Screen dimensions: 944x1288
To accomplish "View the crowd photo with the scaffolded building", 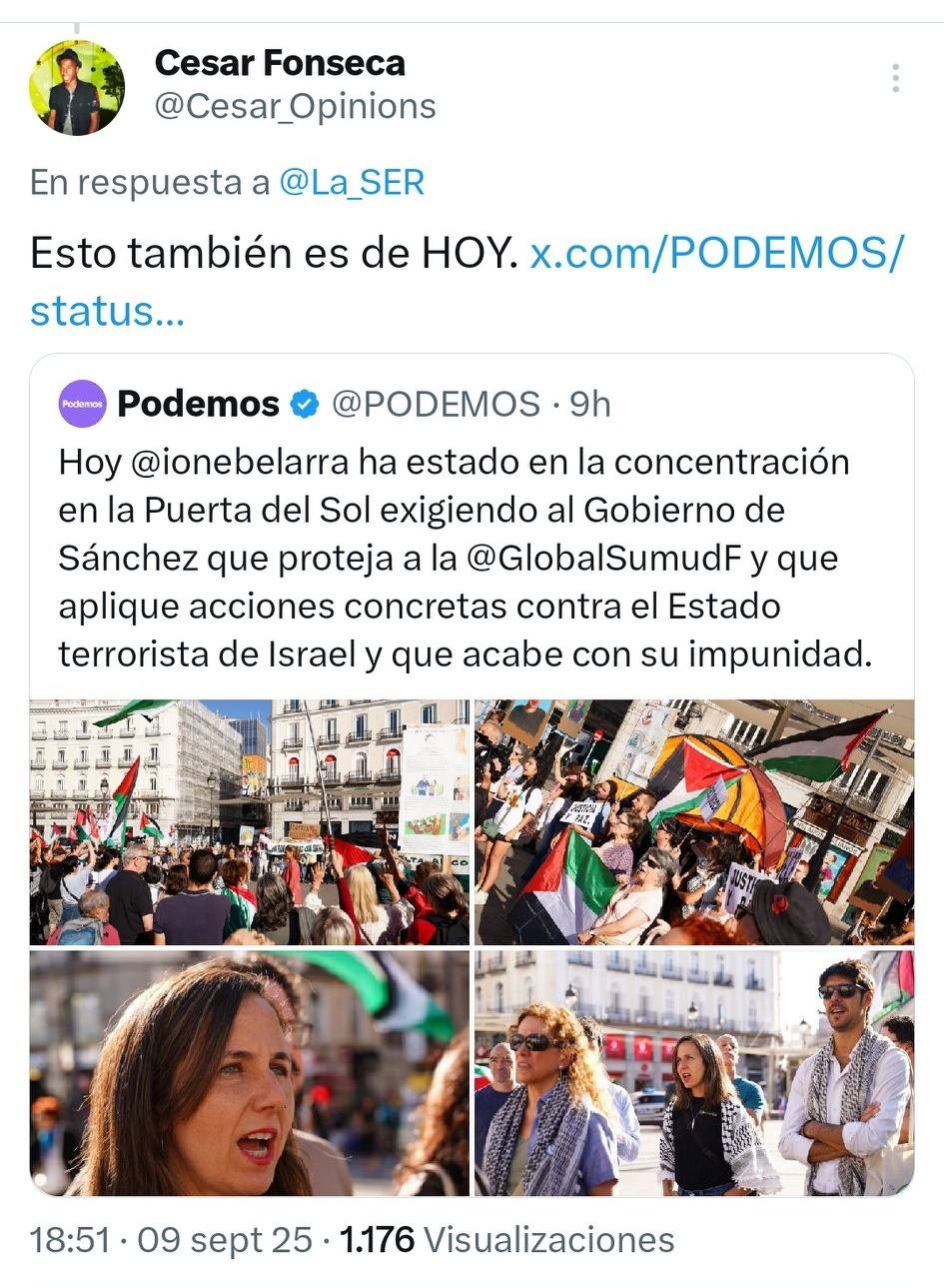I will (x=250, y=821).
